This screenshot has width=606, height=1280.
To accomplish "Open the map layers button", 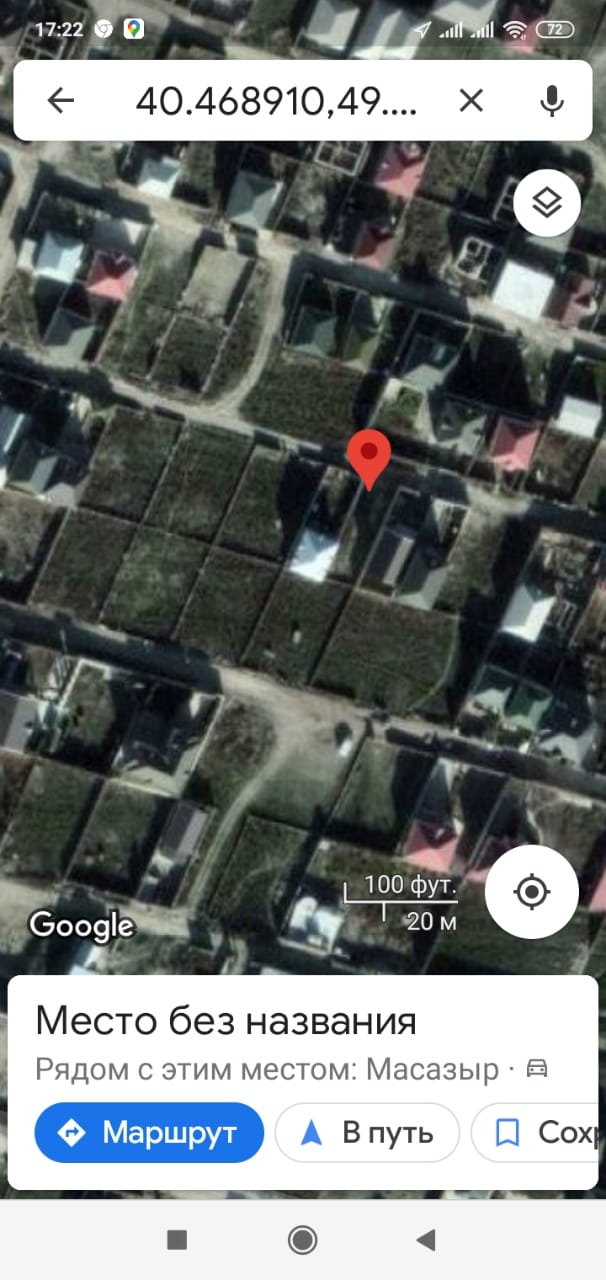I will click(x=547, y=204).
